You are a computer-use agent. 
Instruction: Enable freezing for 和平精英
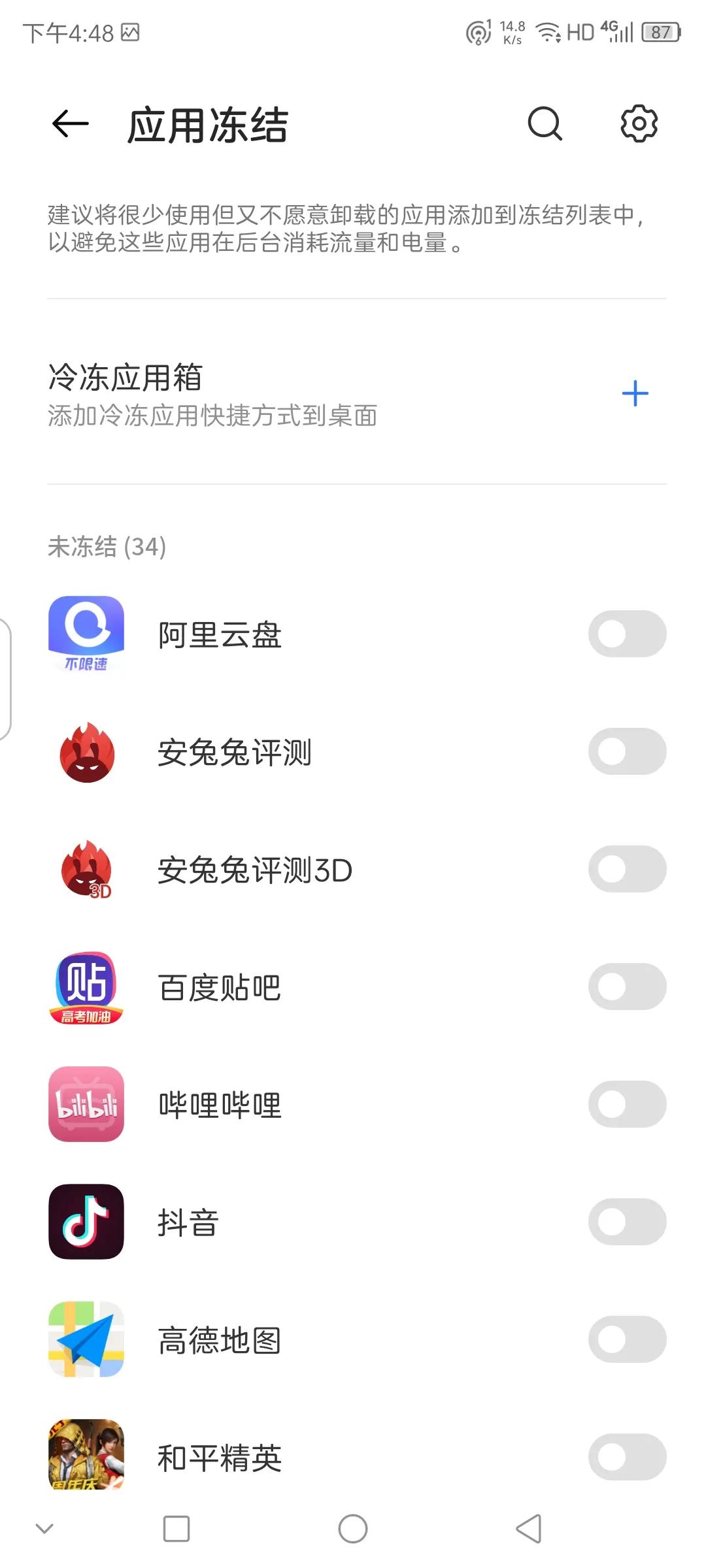click(x=626, y=1457)
